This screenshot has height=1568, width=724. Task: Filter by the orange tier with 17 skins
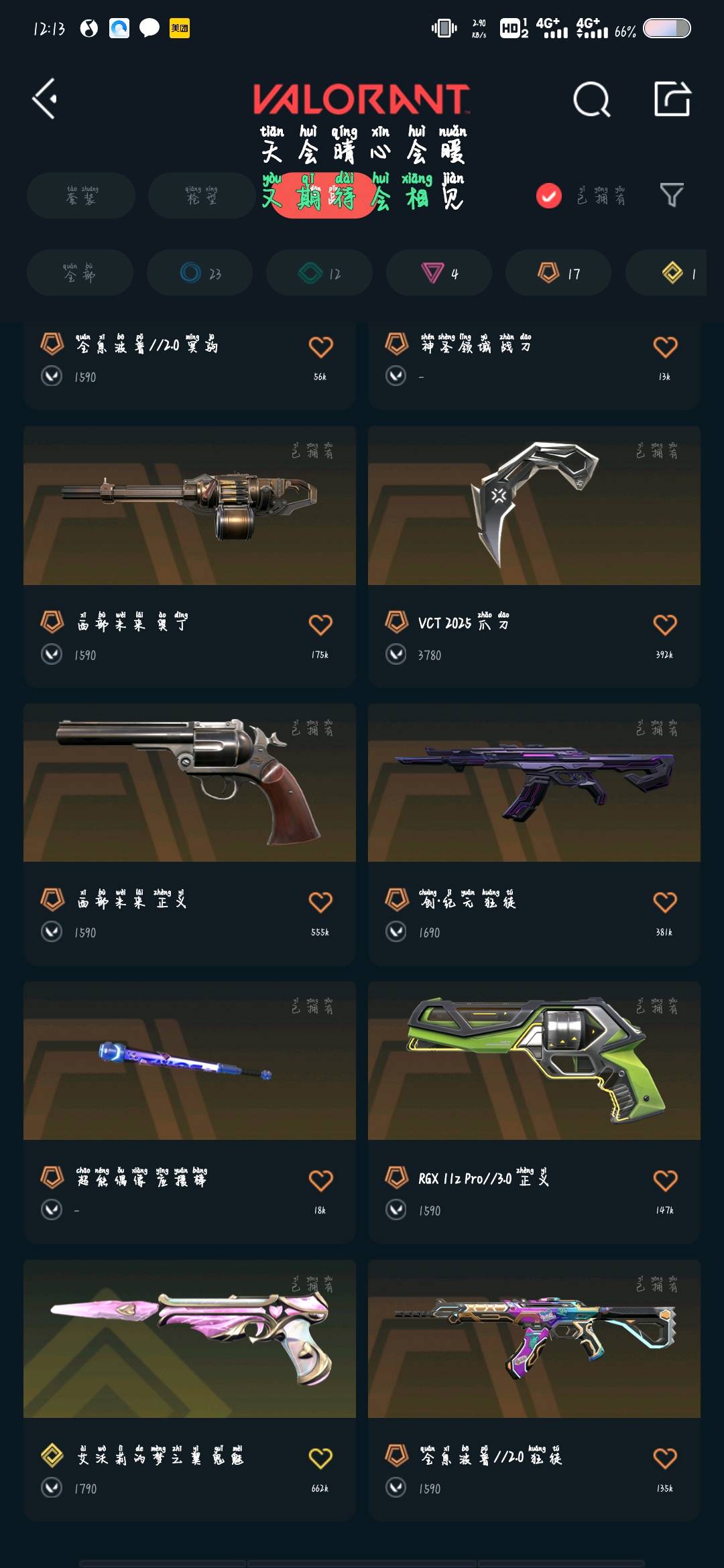click(558, 273)
